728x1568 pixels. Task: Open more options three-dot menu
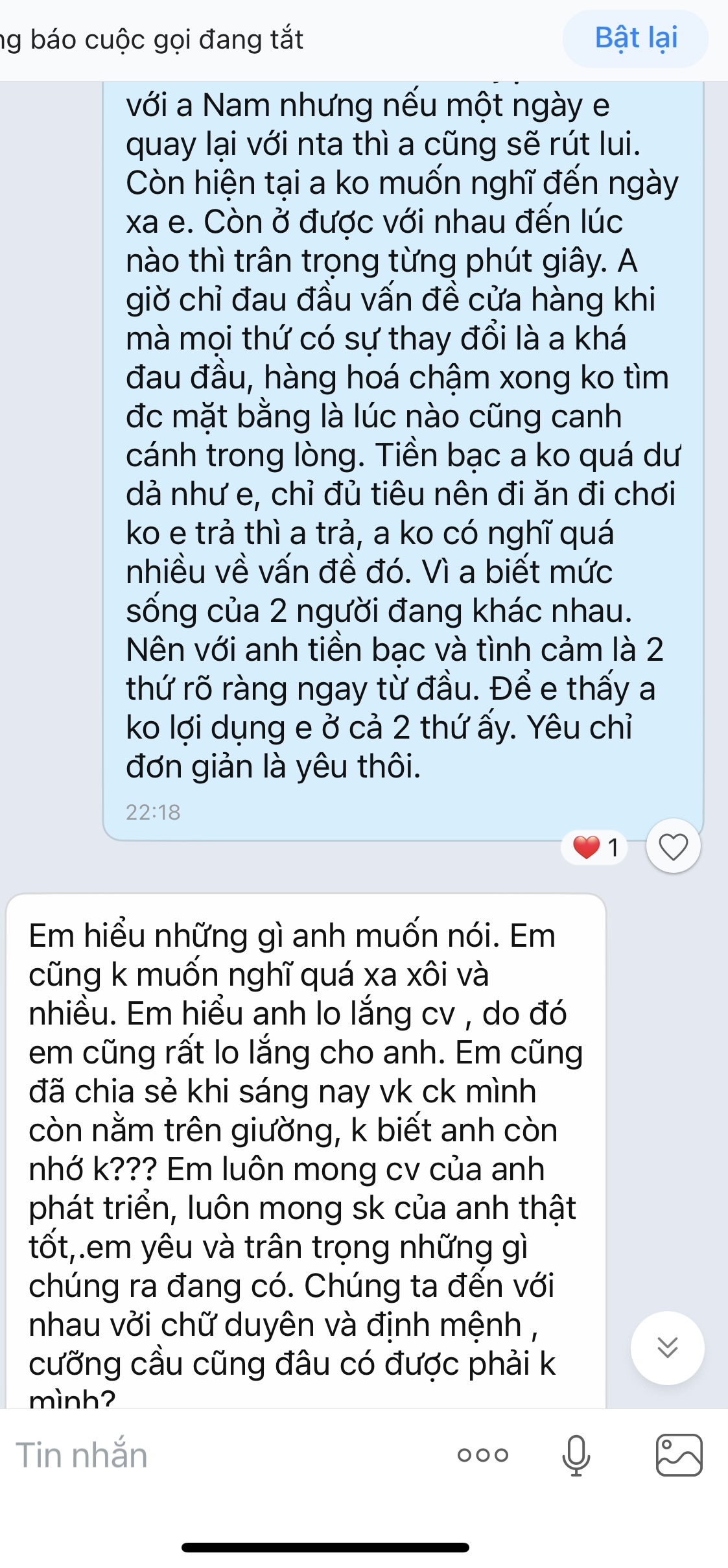pyautogui.click(x=482, y=1455)
